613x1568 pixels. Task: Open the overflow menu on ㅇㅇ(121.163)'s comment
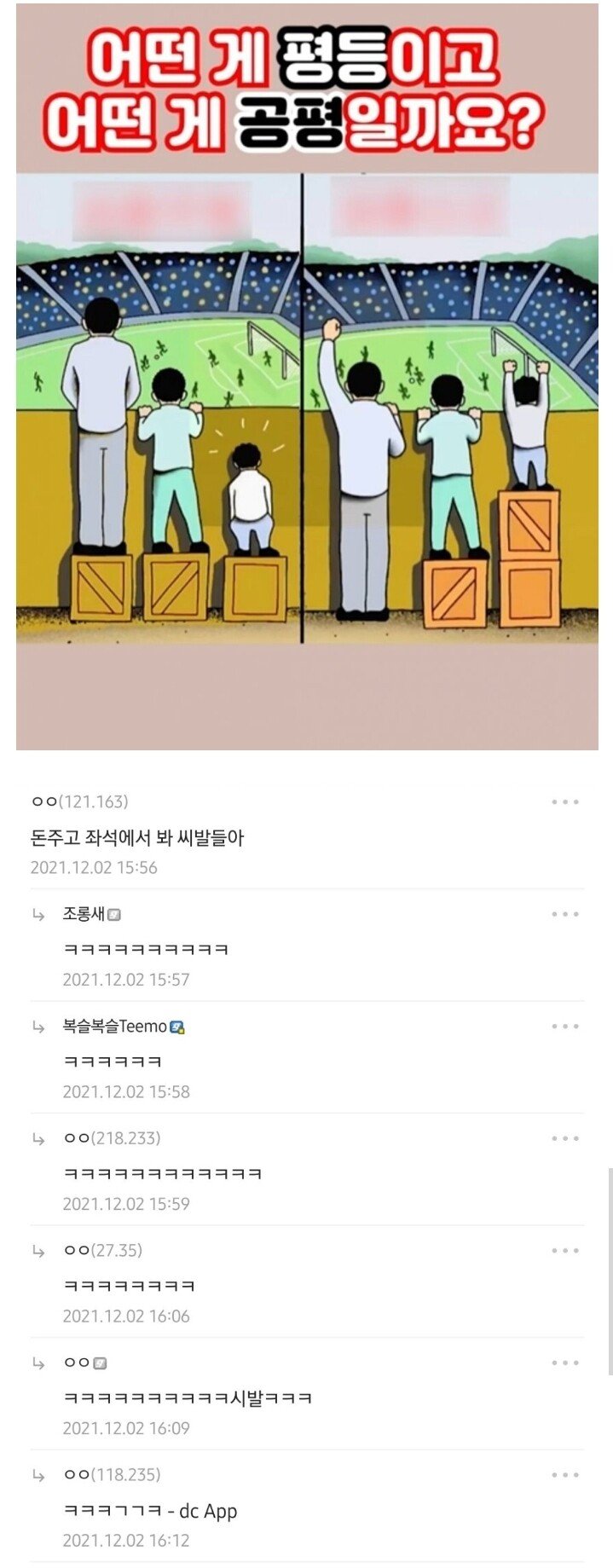(x=564, y=801)
